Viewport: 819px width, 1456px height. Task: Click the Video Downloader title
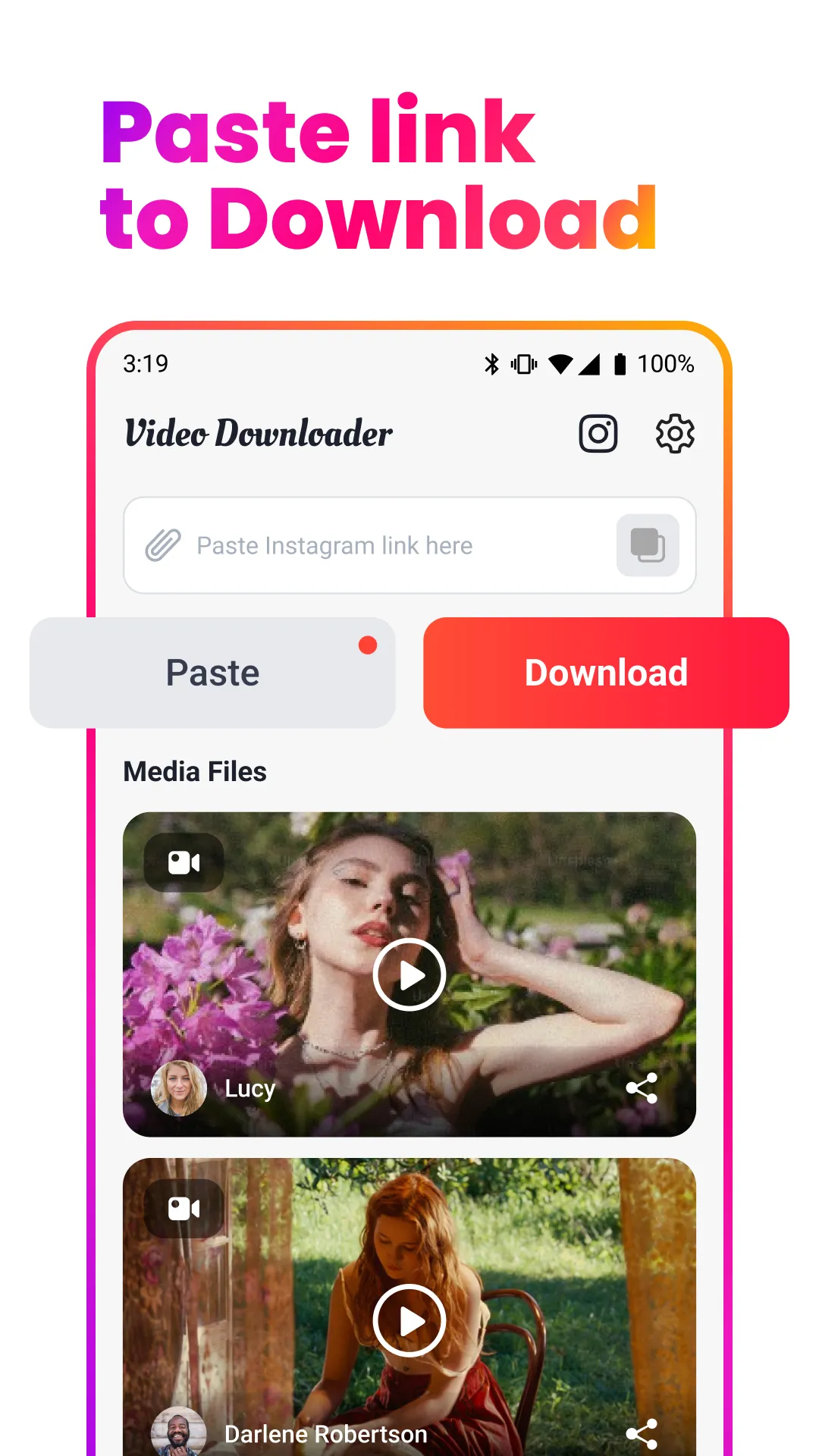tap(259, 433)
